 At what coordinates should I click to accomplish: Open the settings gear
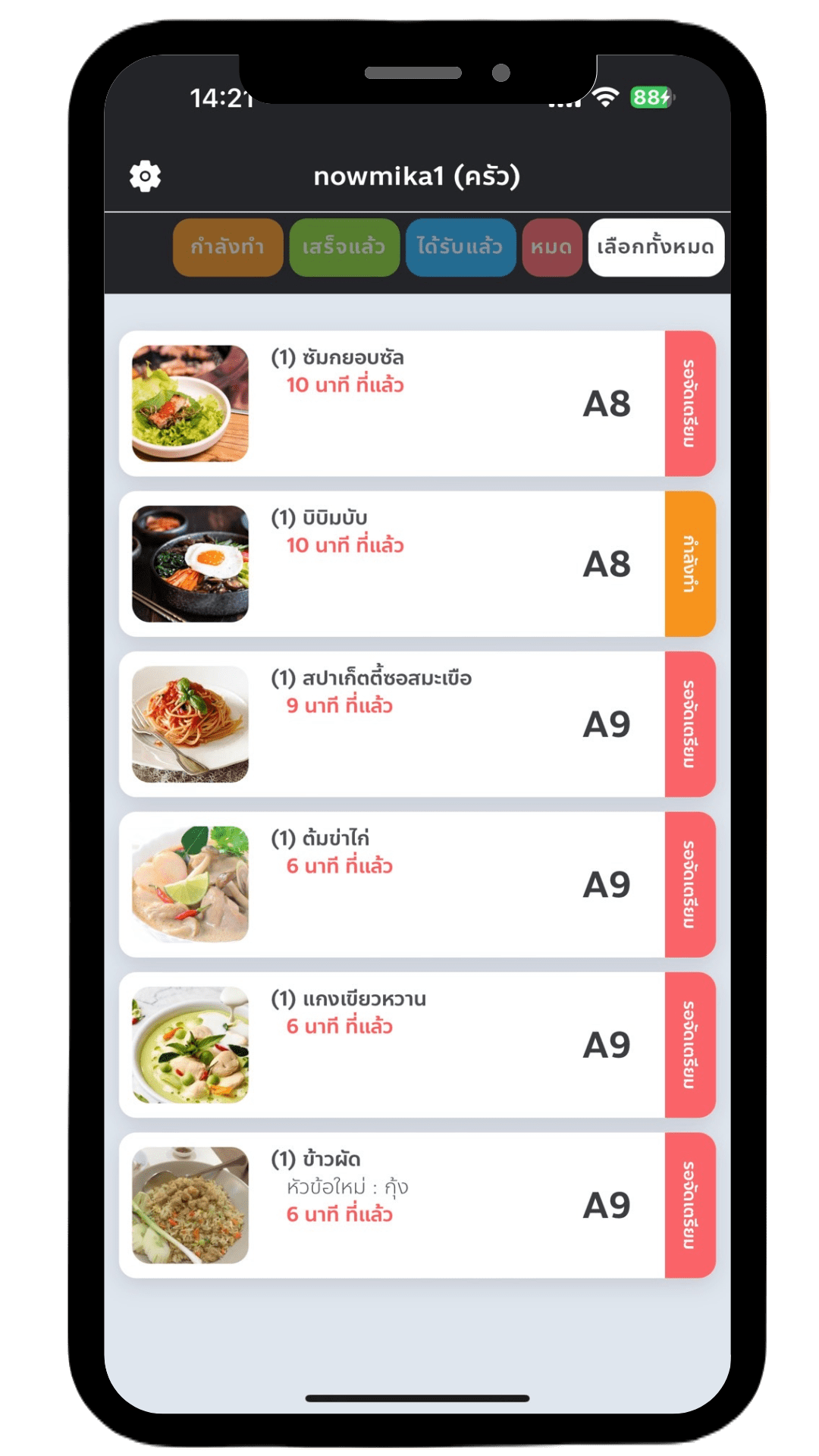[145, 176]
